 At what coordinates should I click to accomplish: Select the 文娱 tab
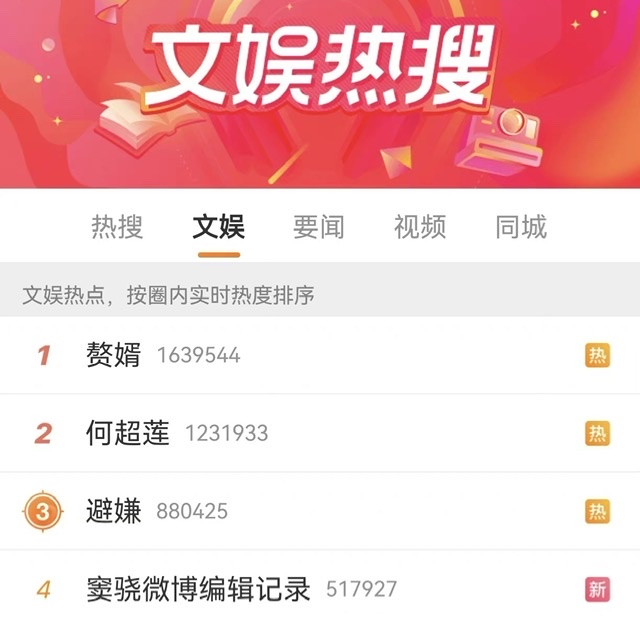(x=218, y=227)
